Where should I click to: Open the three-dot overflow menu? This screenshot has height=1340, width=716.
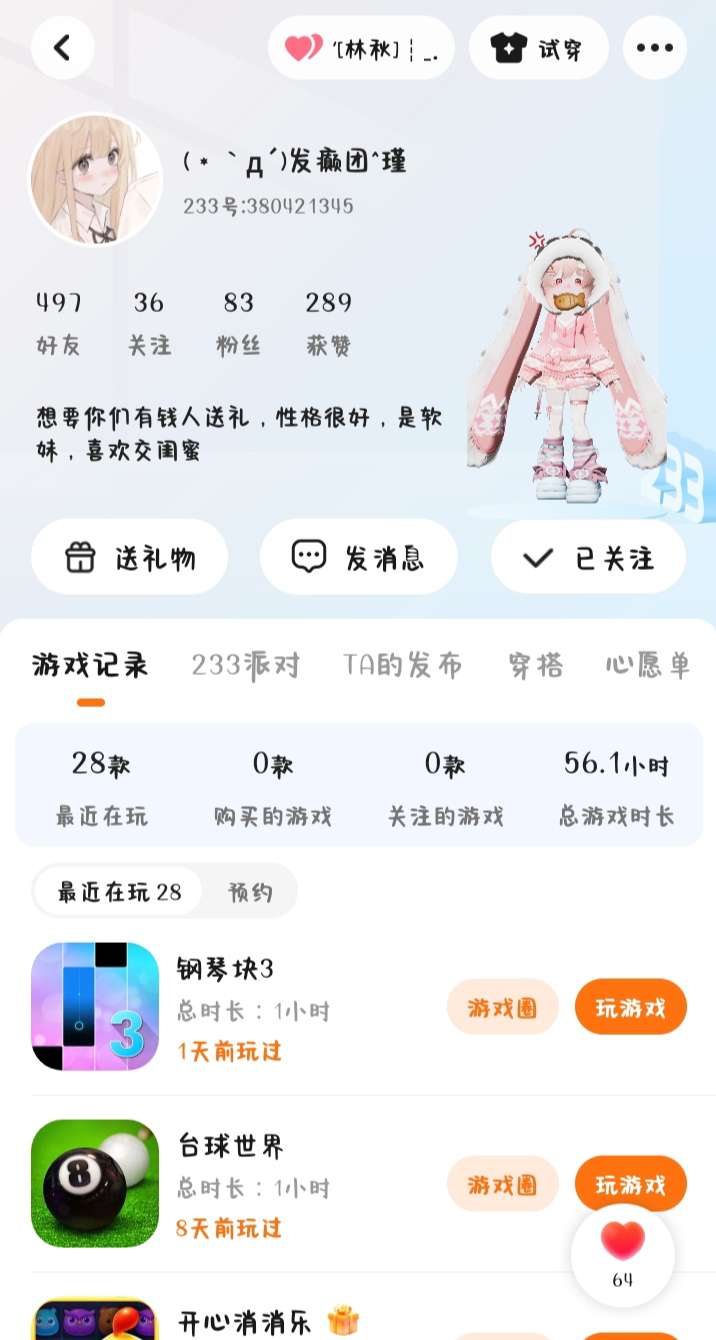point(654,47)
